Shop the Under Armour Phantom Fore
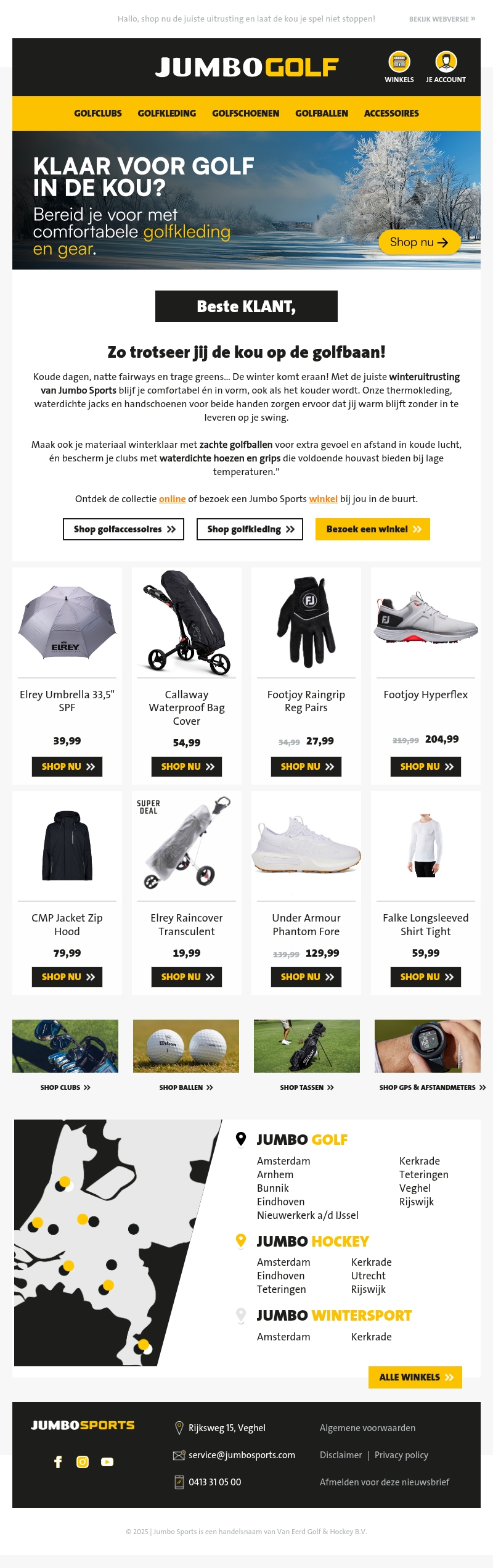 click(306, 977)
